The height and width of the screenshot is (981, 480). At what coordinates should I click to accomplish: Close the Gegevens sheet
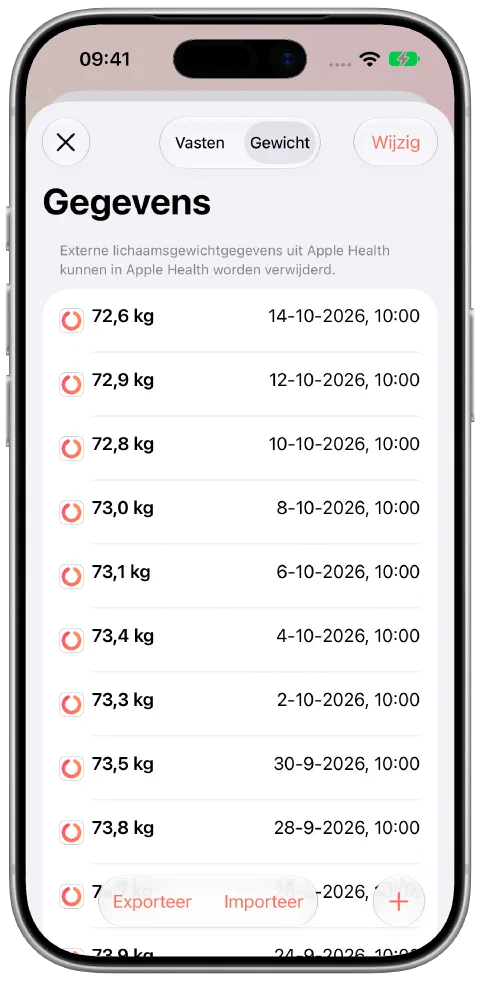point(66,143)
